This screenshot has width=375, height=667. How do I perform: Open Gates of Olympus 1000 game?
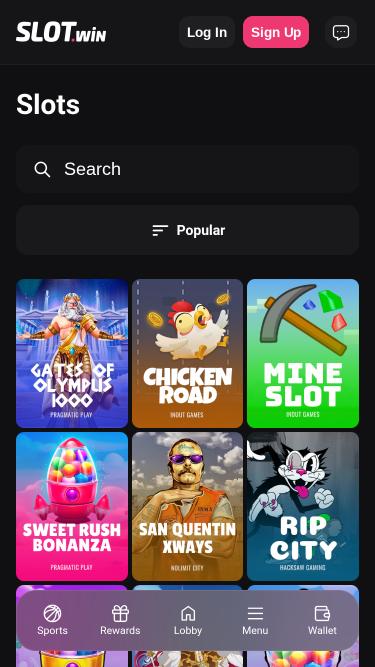click(x=72, y=353)
